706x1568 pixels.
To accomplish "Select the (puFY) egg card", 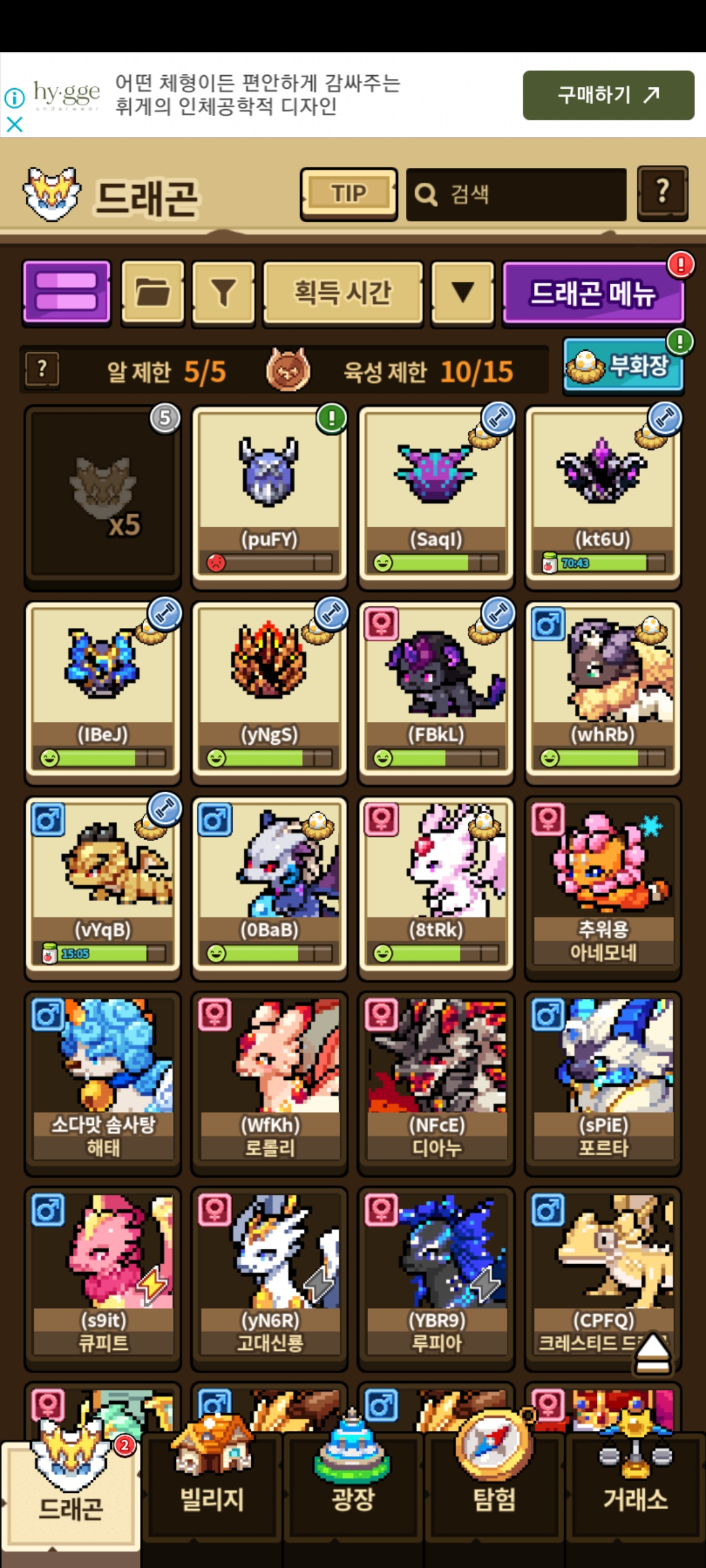I will [269, 495].
